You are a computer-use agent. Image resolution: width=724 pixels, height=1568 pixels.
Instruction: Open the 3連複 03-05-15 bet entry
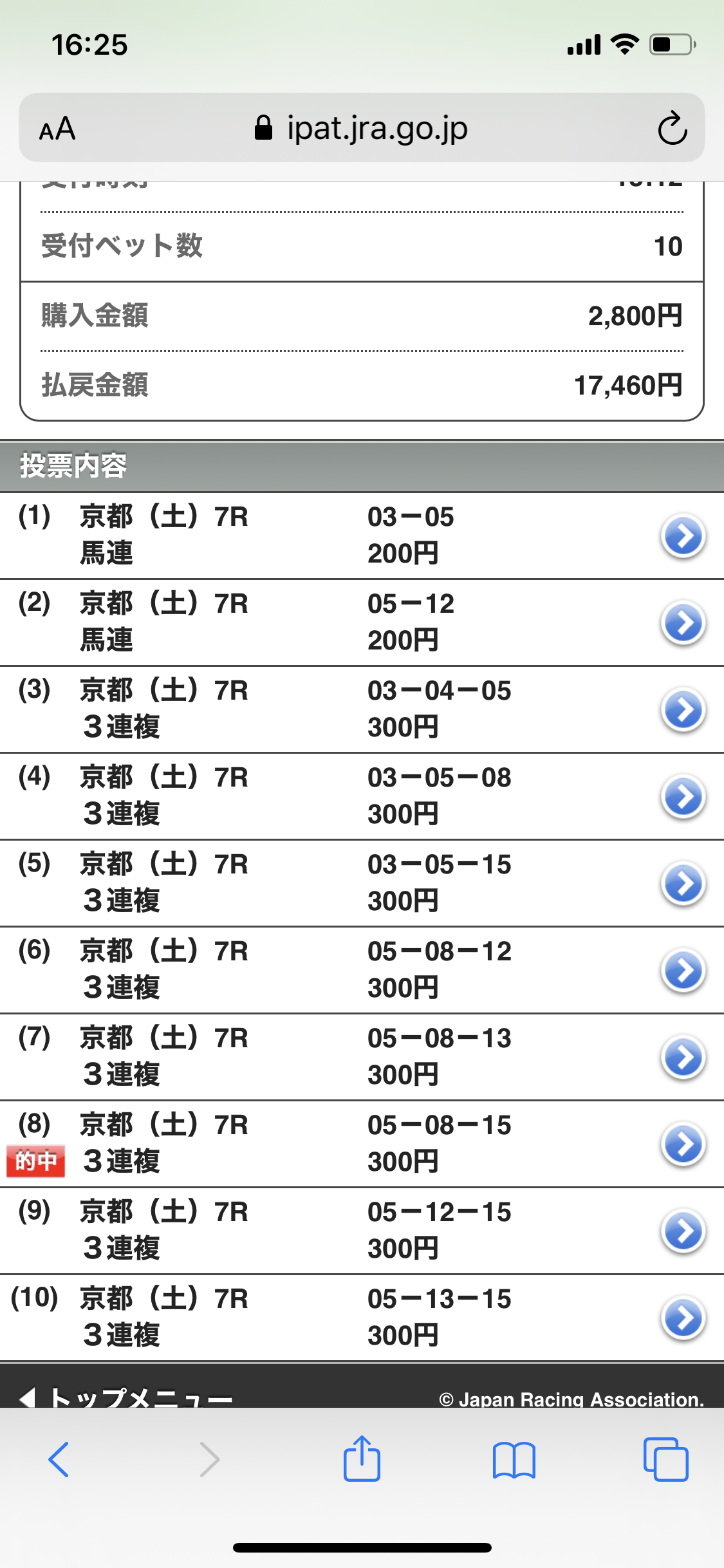point(683,883)
